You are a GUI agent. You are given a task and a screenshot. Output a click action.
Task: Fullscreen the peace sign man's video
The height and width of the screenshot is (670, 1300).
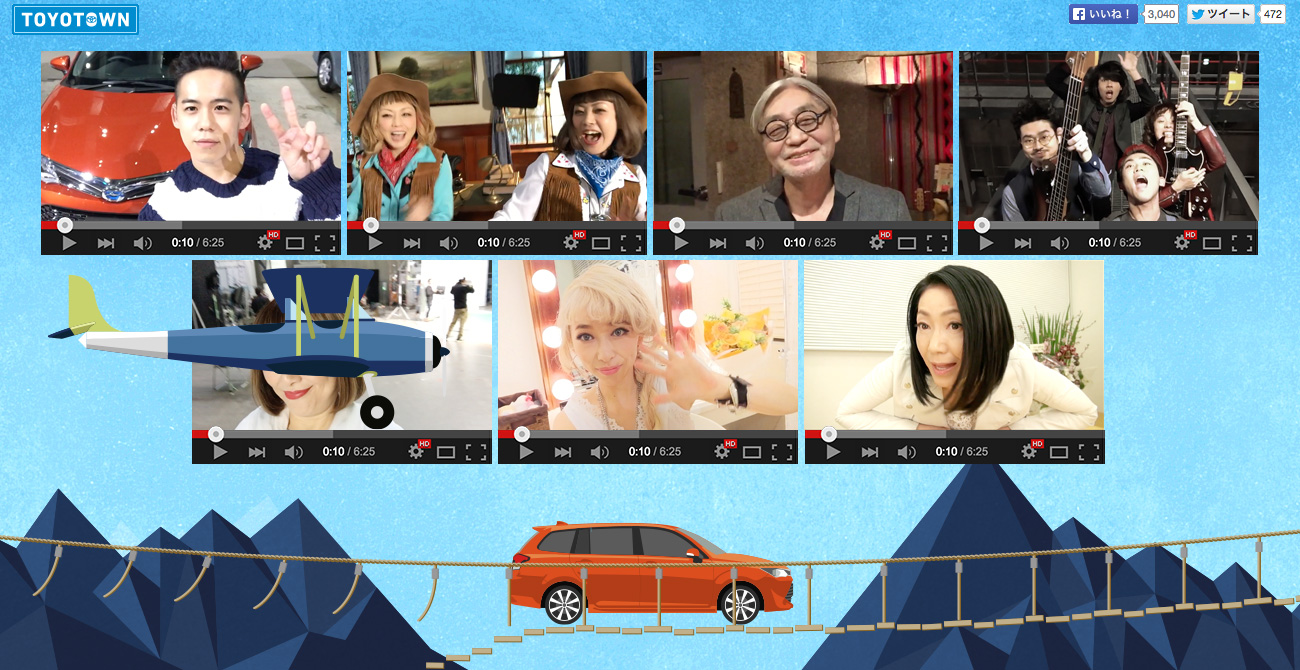(325, 242)
